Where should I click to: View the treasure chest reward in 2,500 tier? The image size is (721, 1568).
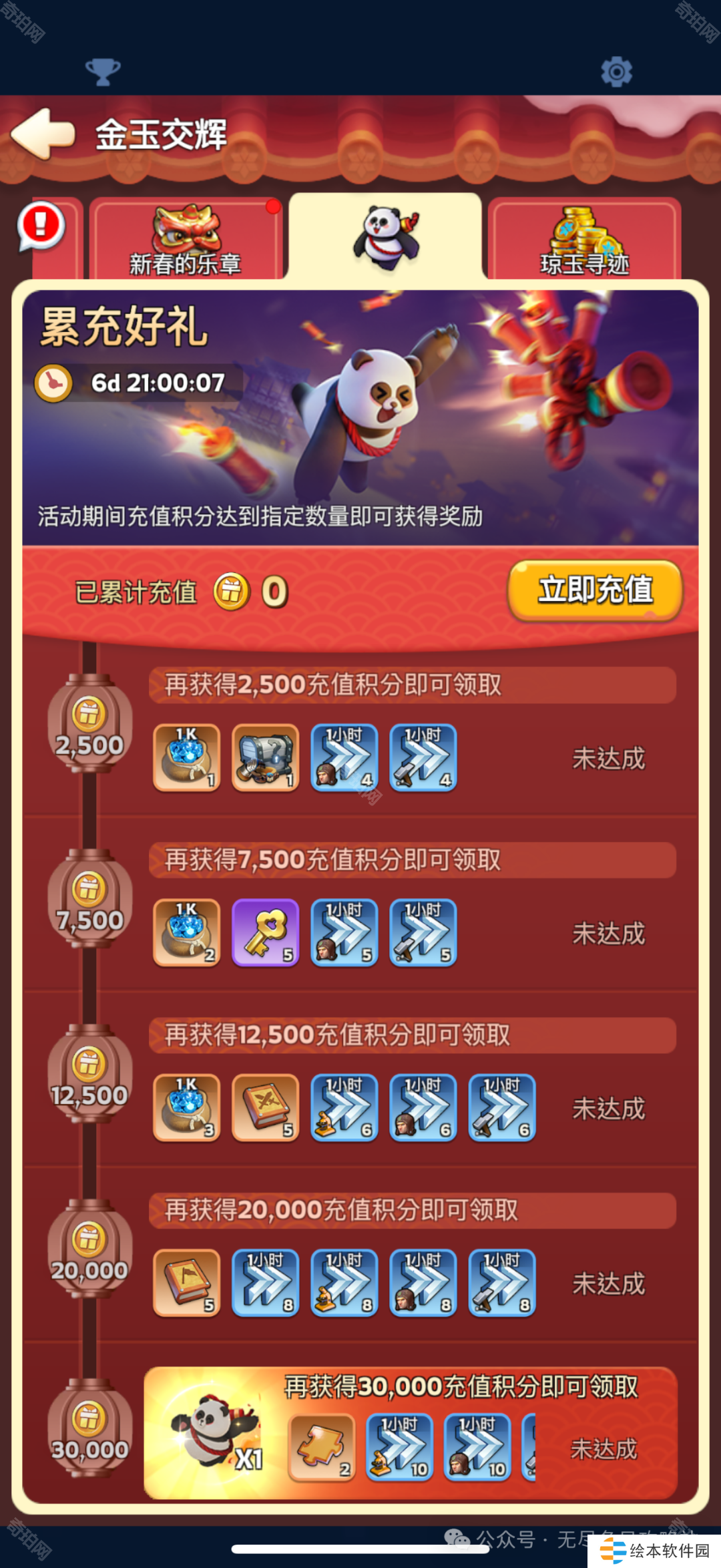click(265, 758)
